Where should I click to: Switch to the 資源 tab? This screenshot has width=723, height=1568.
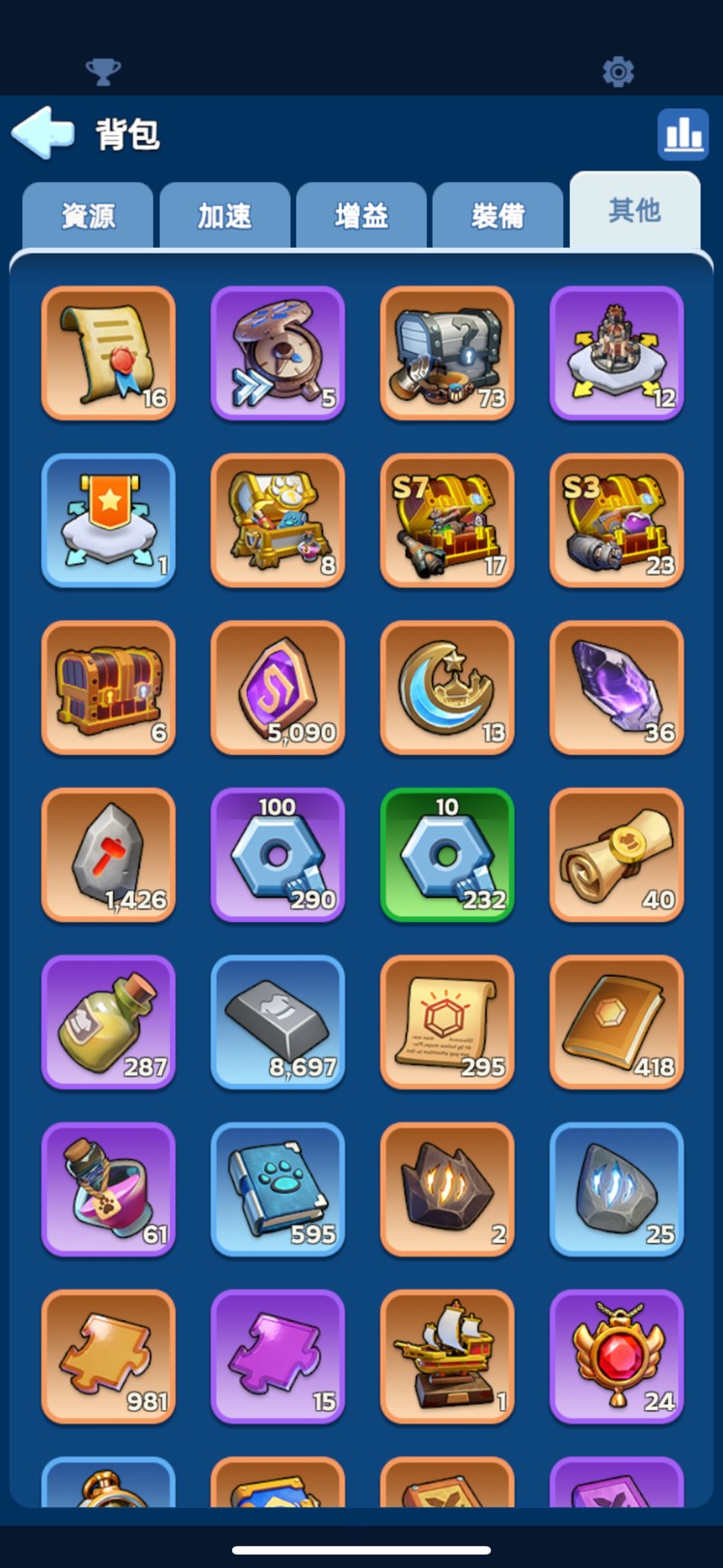click(x=88, y=215)
